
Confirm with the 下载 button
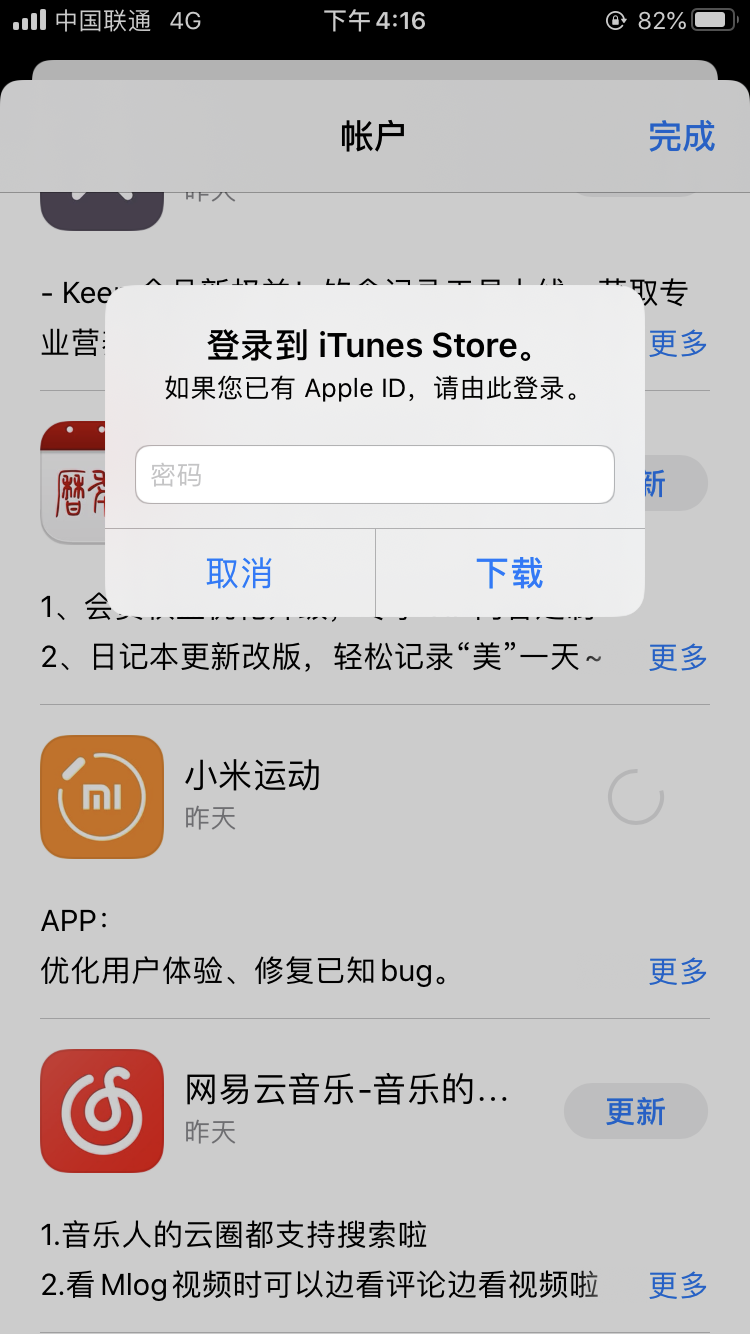509,573
